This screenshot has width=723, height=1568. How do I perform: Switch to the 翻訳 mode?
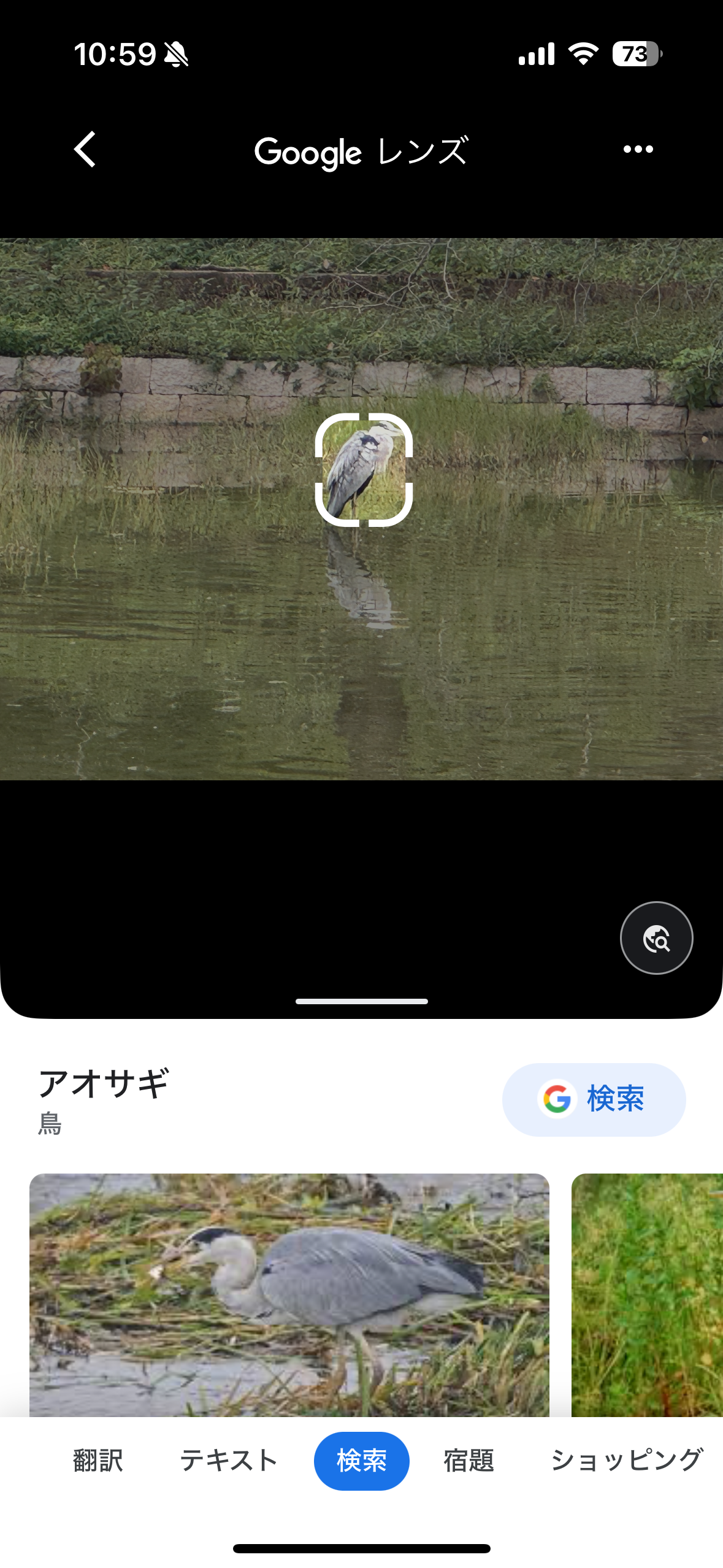[98, 1461]
